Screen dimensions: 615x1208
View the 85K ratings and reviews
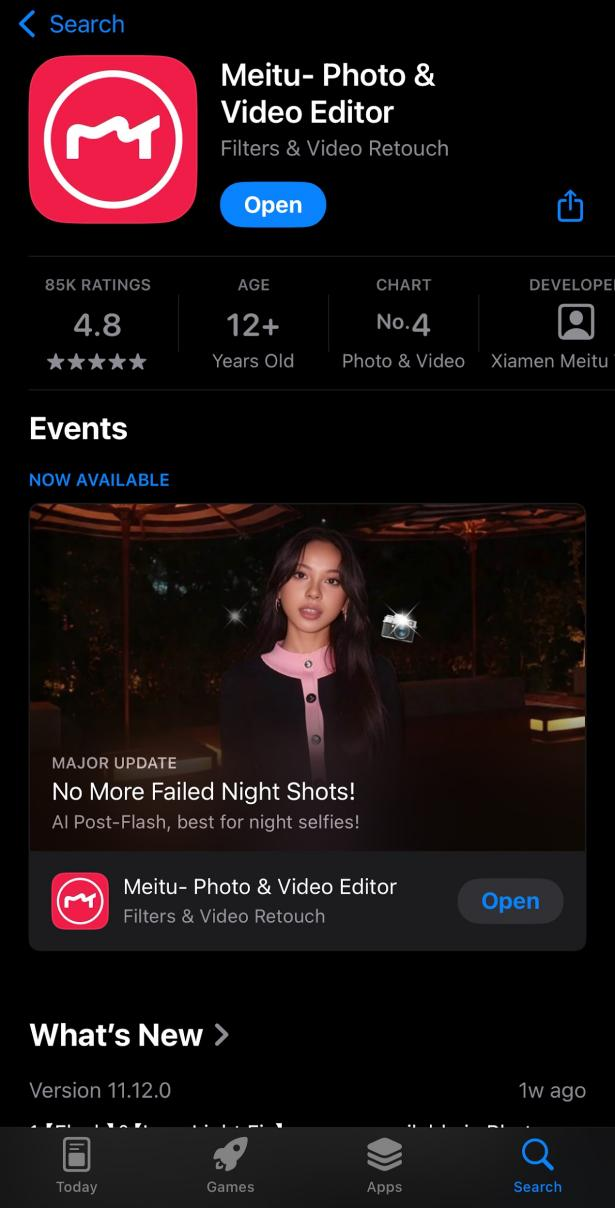click(x=97, y=324)
